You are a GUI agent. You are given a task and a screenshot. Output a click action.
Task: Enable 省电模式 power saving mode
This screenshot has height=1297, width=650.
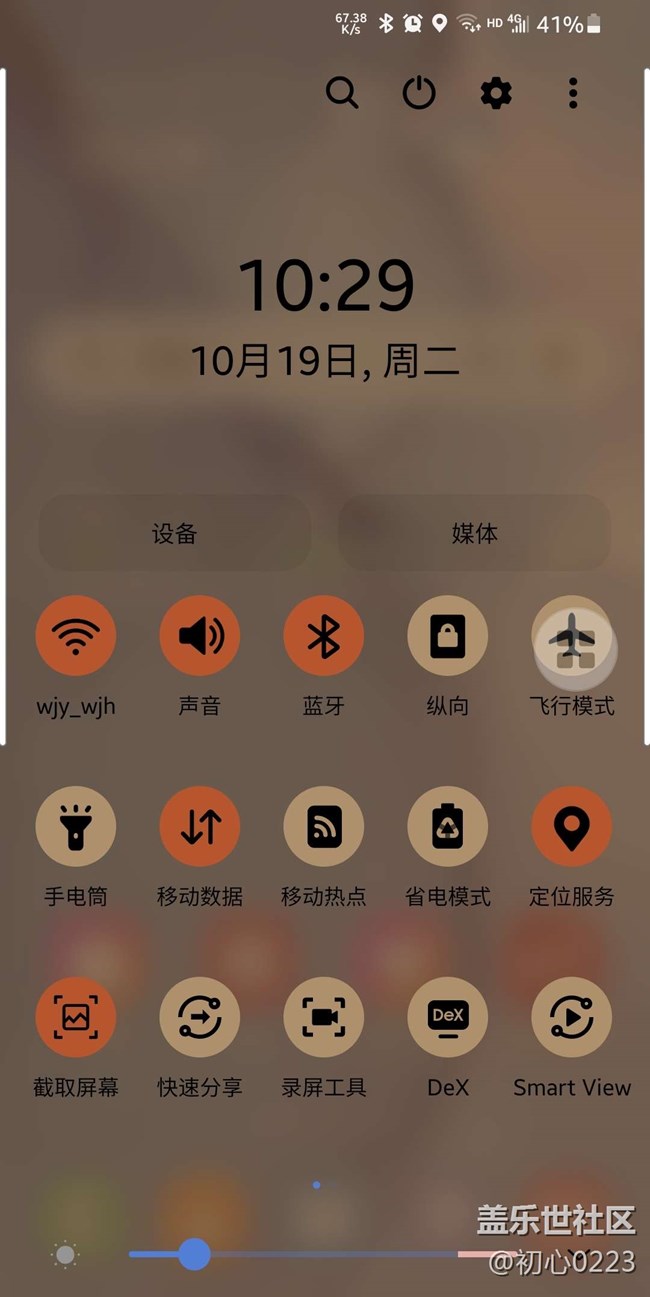448,827
